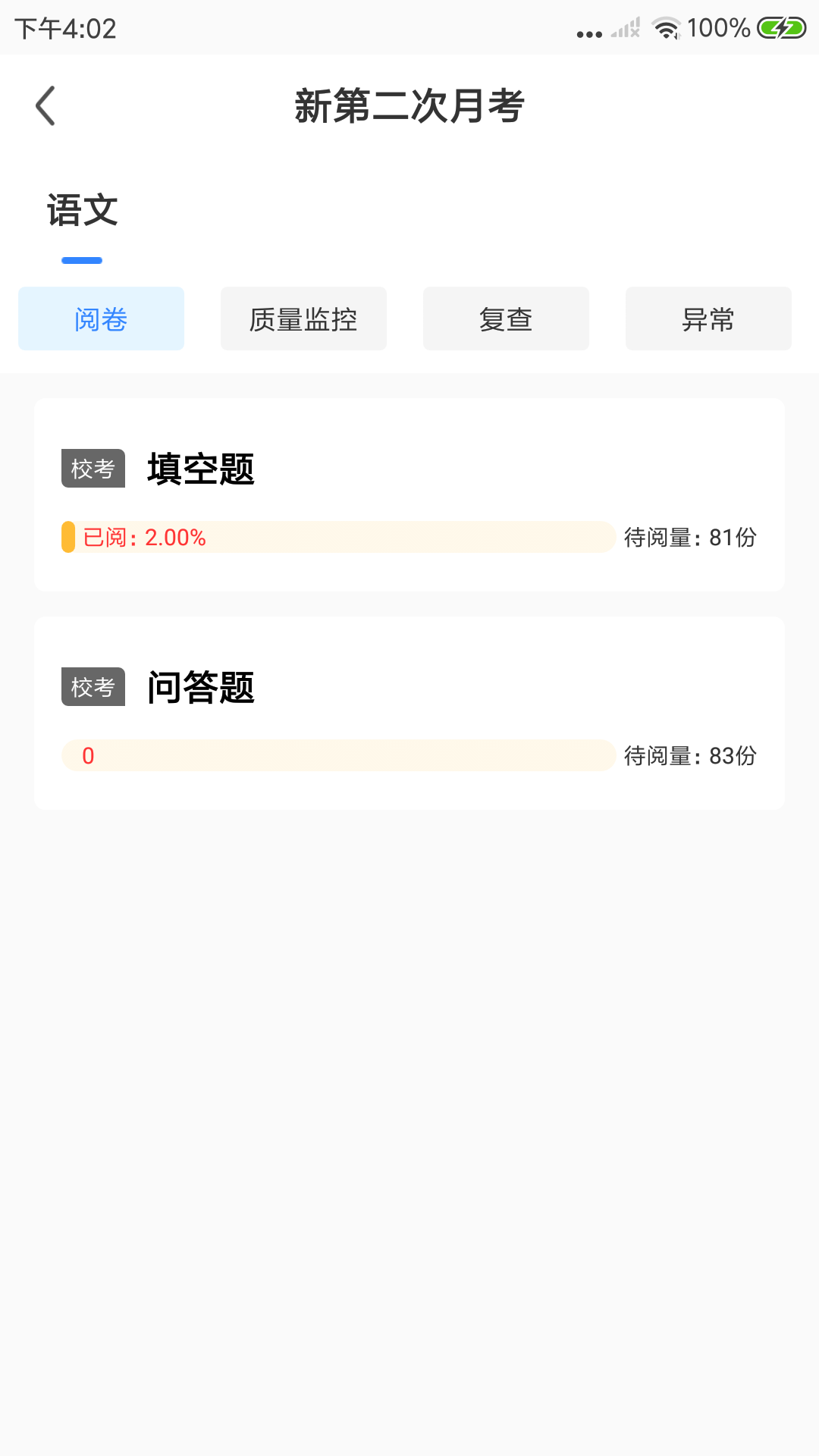819x1456 pixels.
Task: Expand the 填空题 grading card
Action: coord(409,494)
